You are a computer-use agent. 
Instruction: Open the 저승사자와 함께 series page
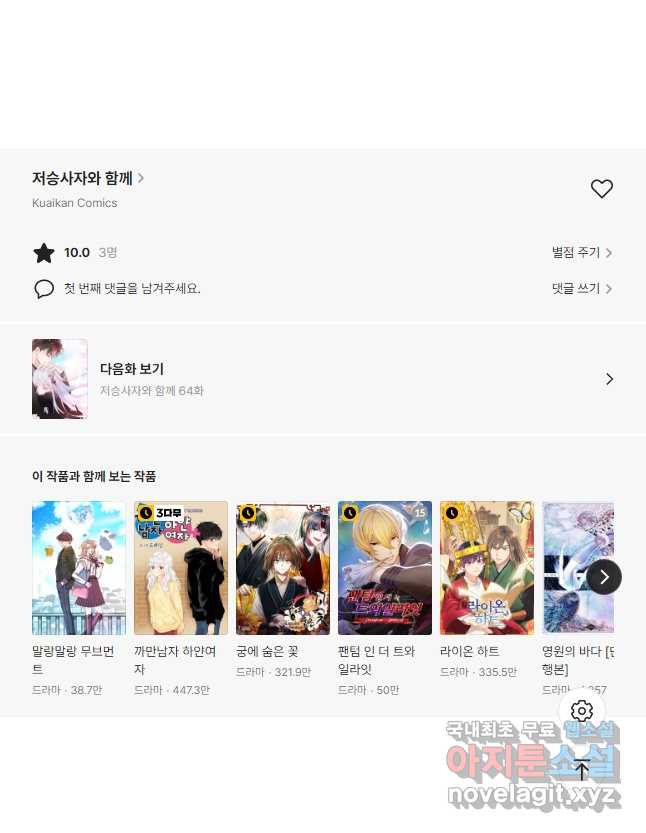[x=88, y=179]
